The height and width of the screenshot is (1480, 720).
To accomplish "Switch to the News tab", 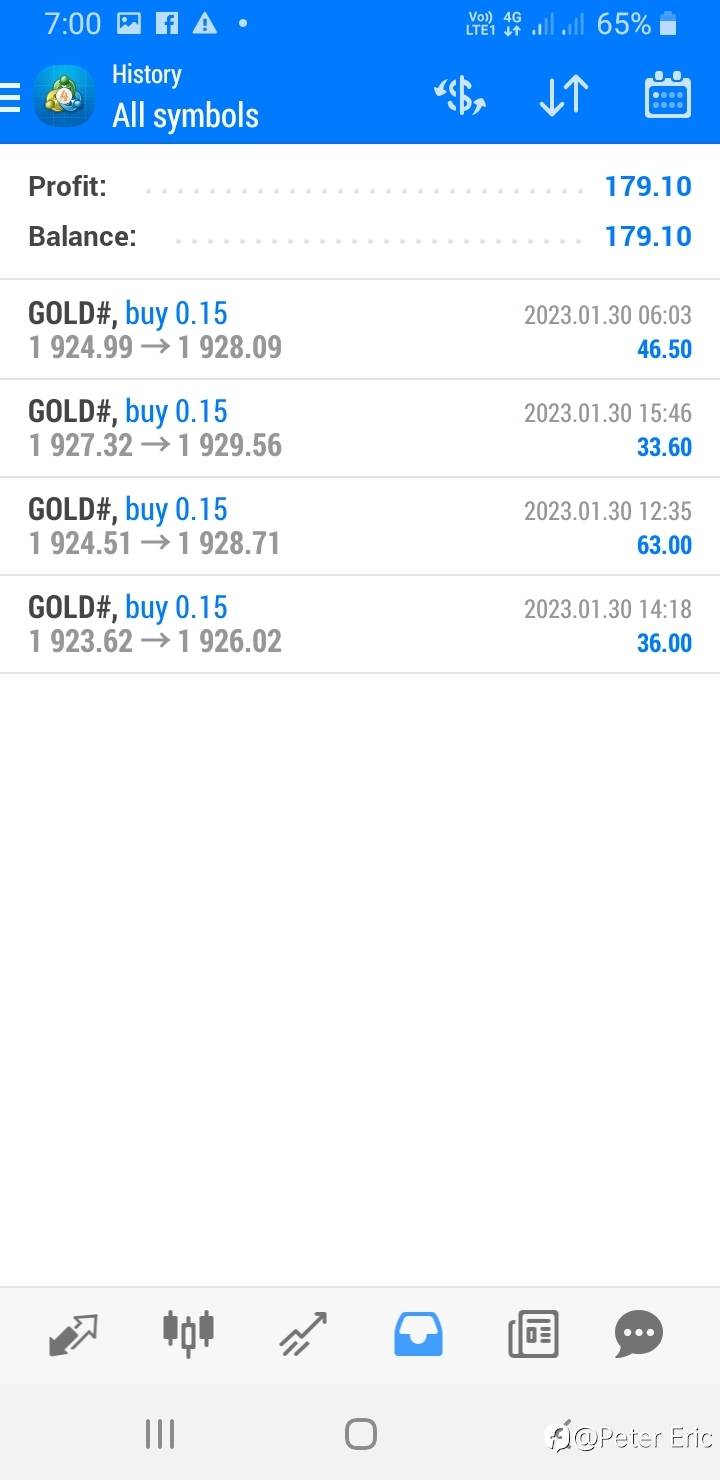I will pyautogui.click(x=533, y=1334).
